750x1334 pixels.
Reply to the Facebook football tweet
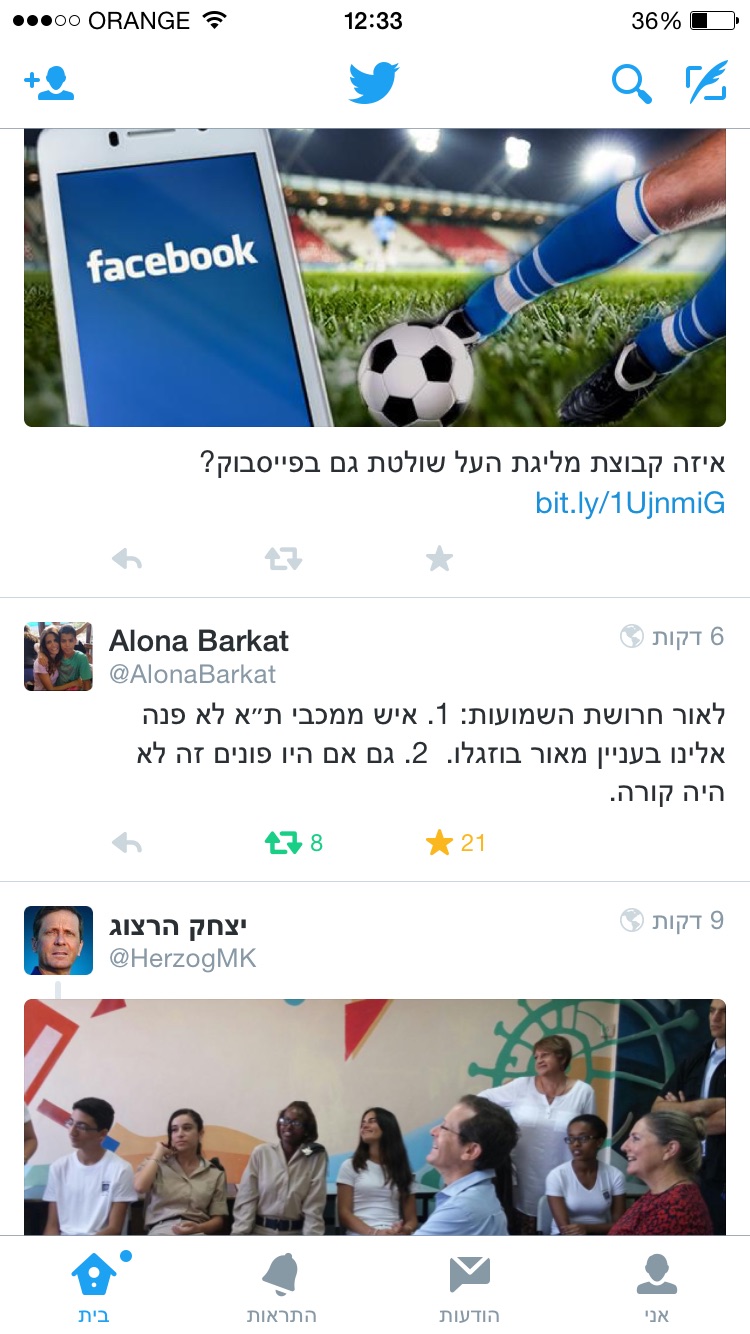coord(127,559)
